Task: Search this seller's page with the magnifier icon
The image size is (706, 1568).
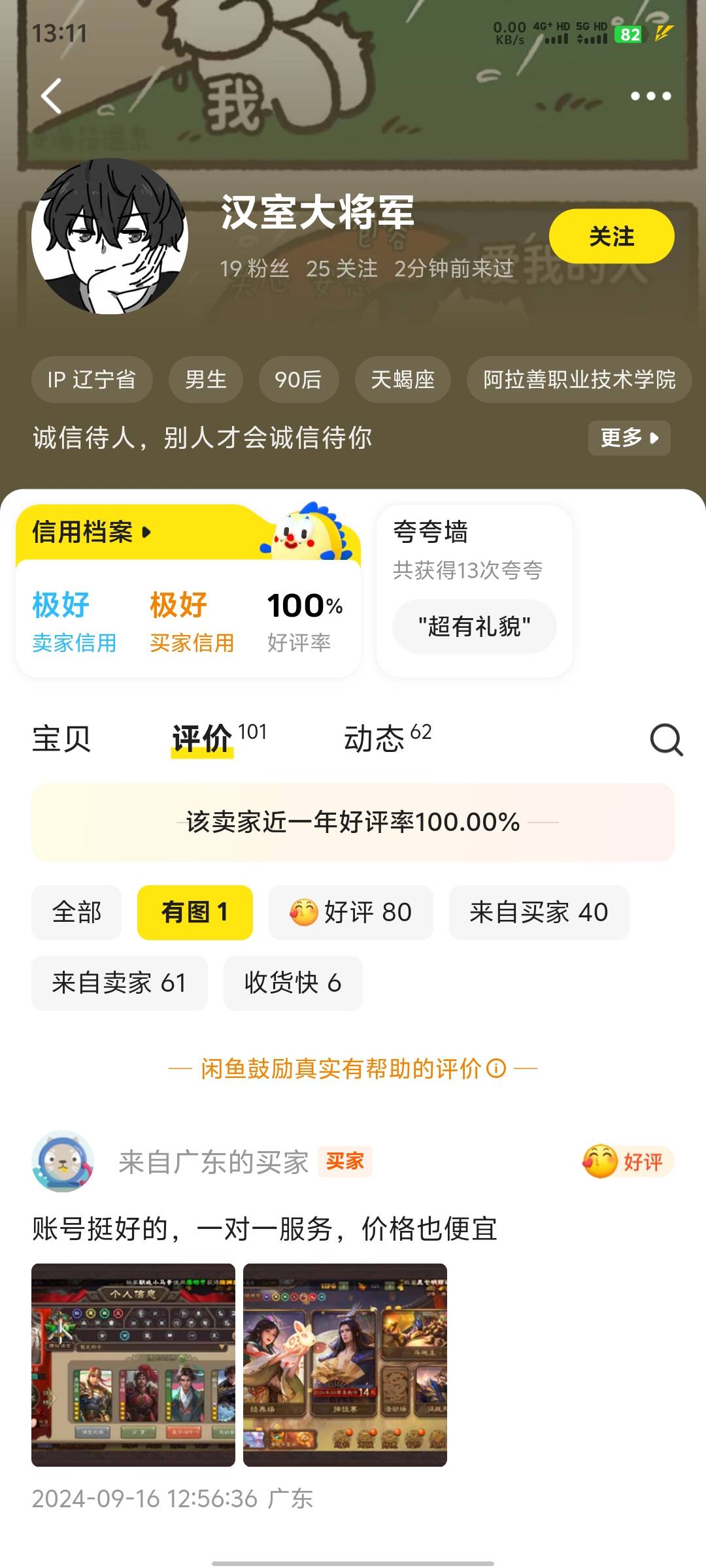Action: (x=666, y=740)
